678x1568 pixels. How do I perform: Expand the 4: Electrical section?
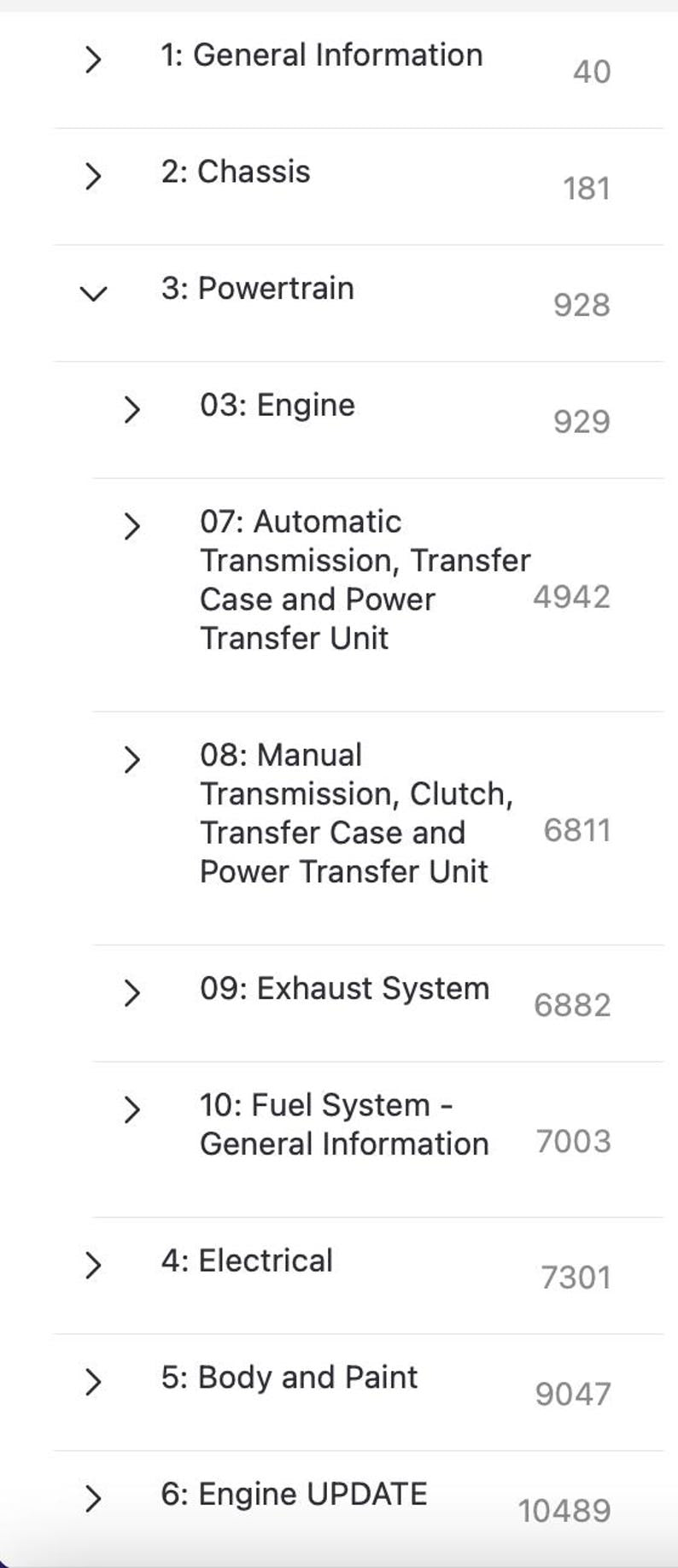[x=93, y=1265]
